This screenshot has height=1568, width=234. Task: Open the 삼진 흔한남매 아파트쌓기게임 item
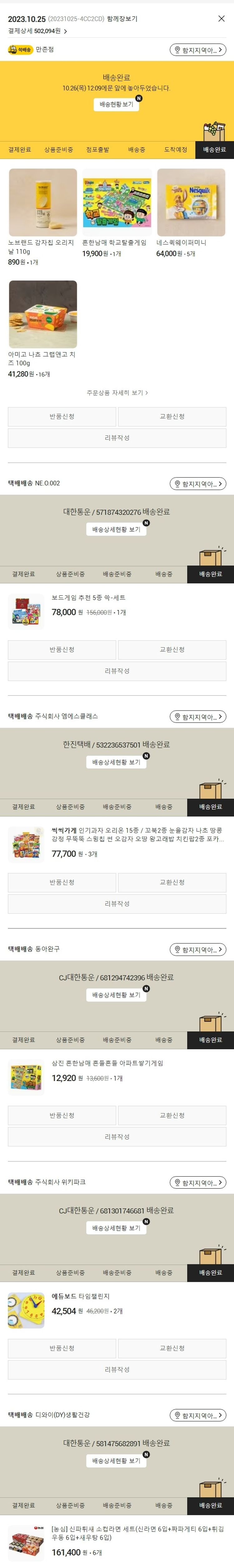click(x=107, y=1063)
